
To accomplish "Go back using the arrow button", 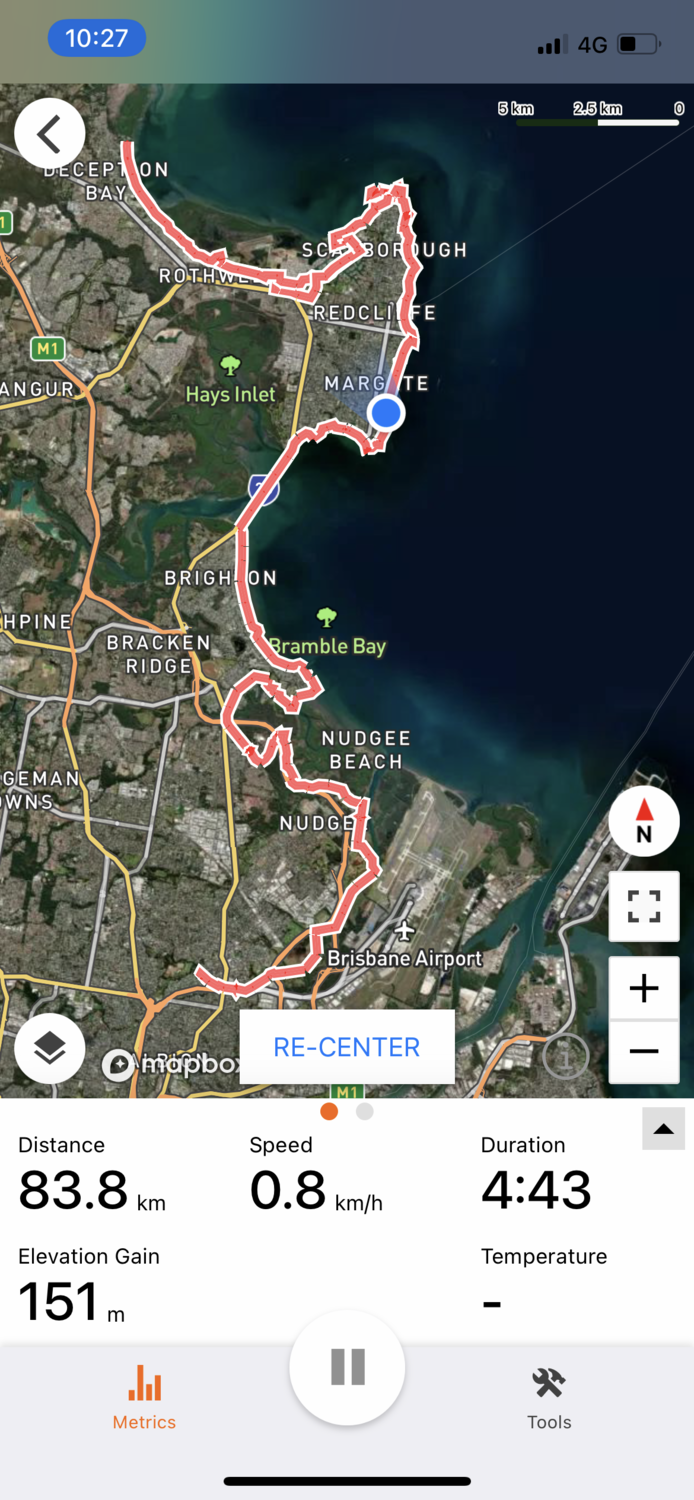I will coord(50,133).
